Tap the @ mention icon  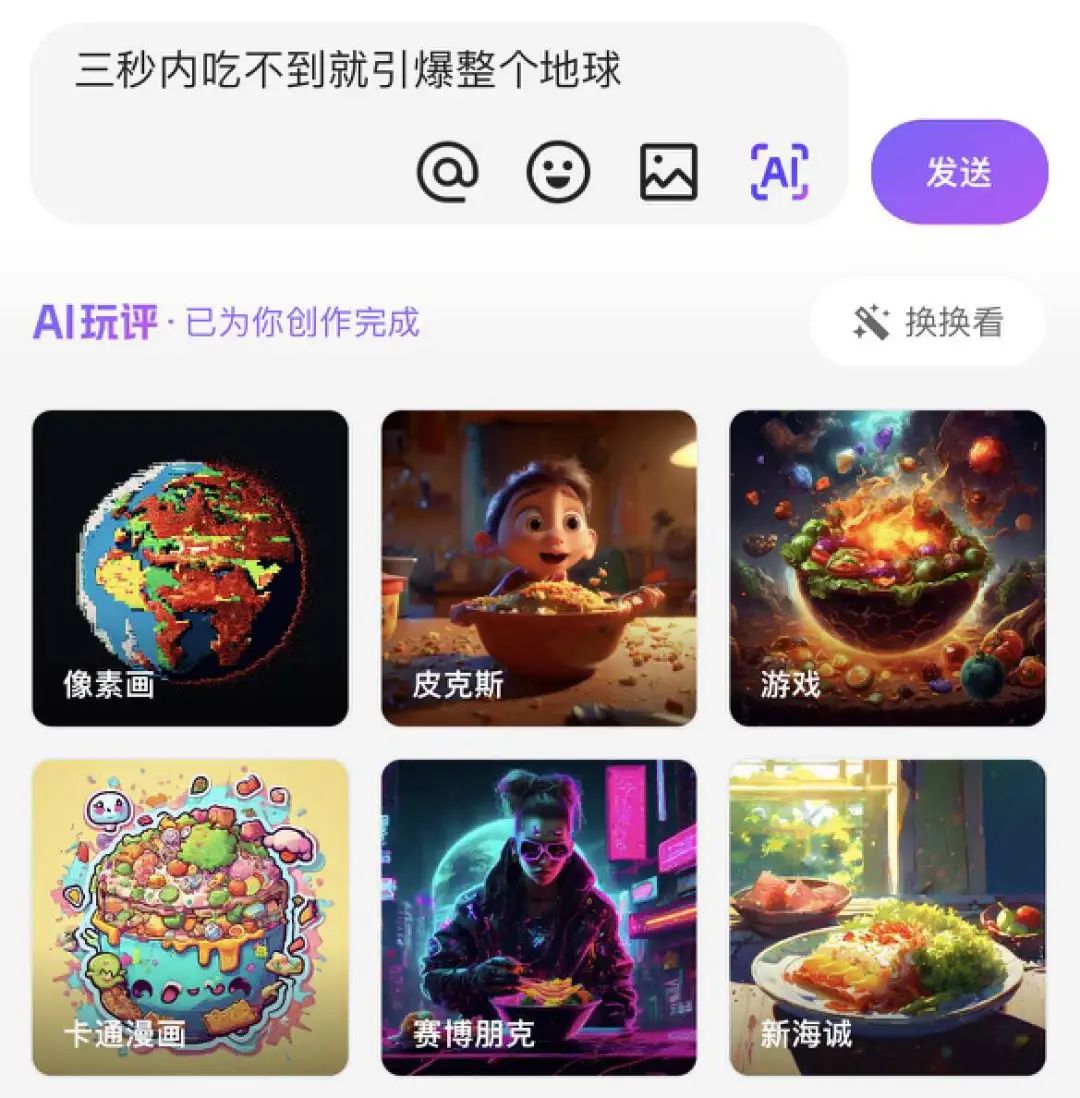point(447,172)
